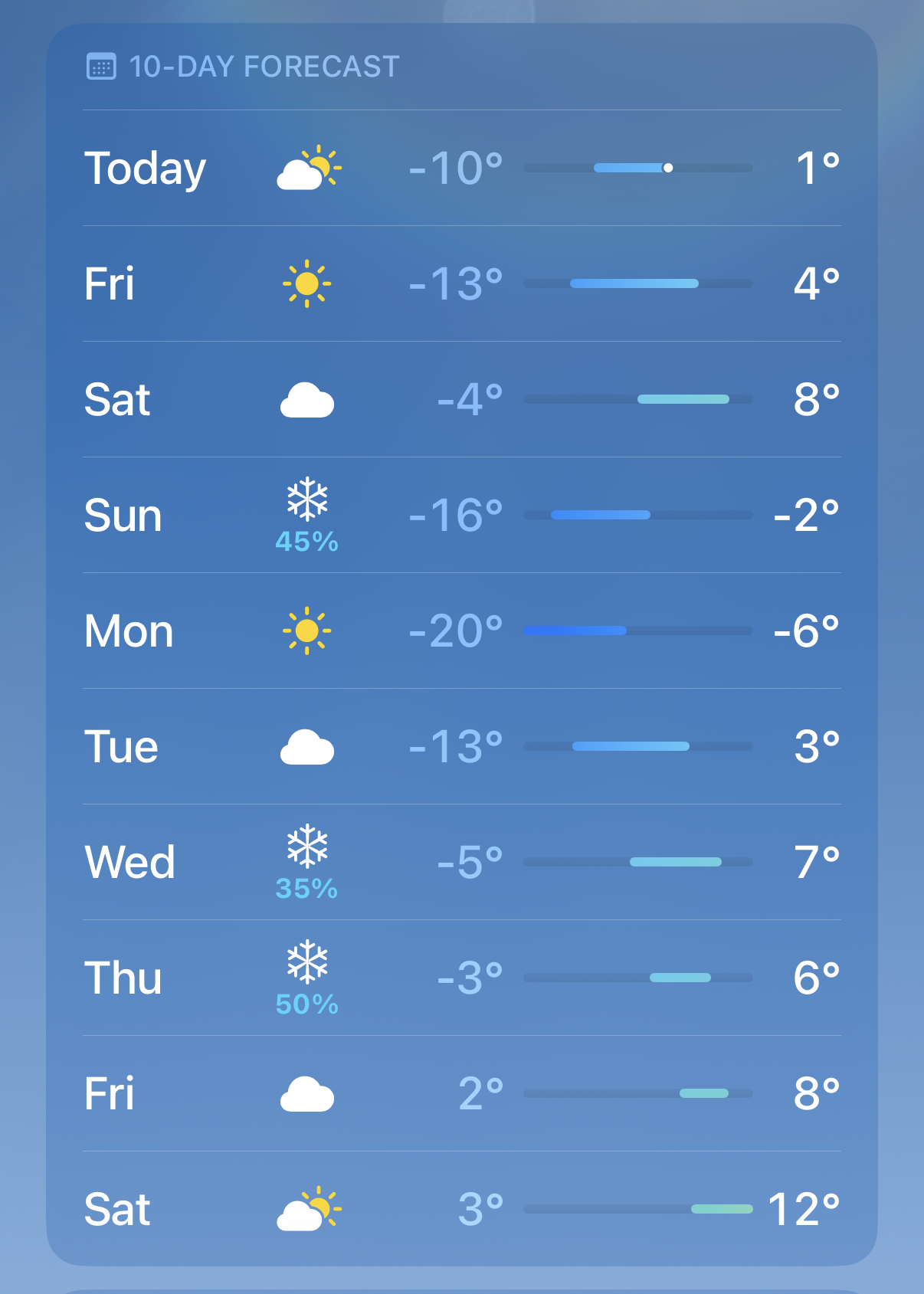This screenshot has width=924, height=1294.
Task: Open Today's forecast details
Action: coord(461,169)
